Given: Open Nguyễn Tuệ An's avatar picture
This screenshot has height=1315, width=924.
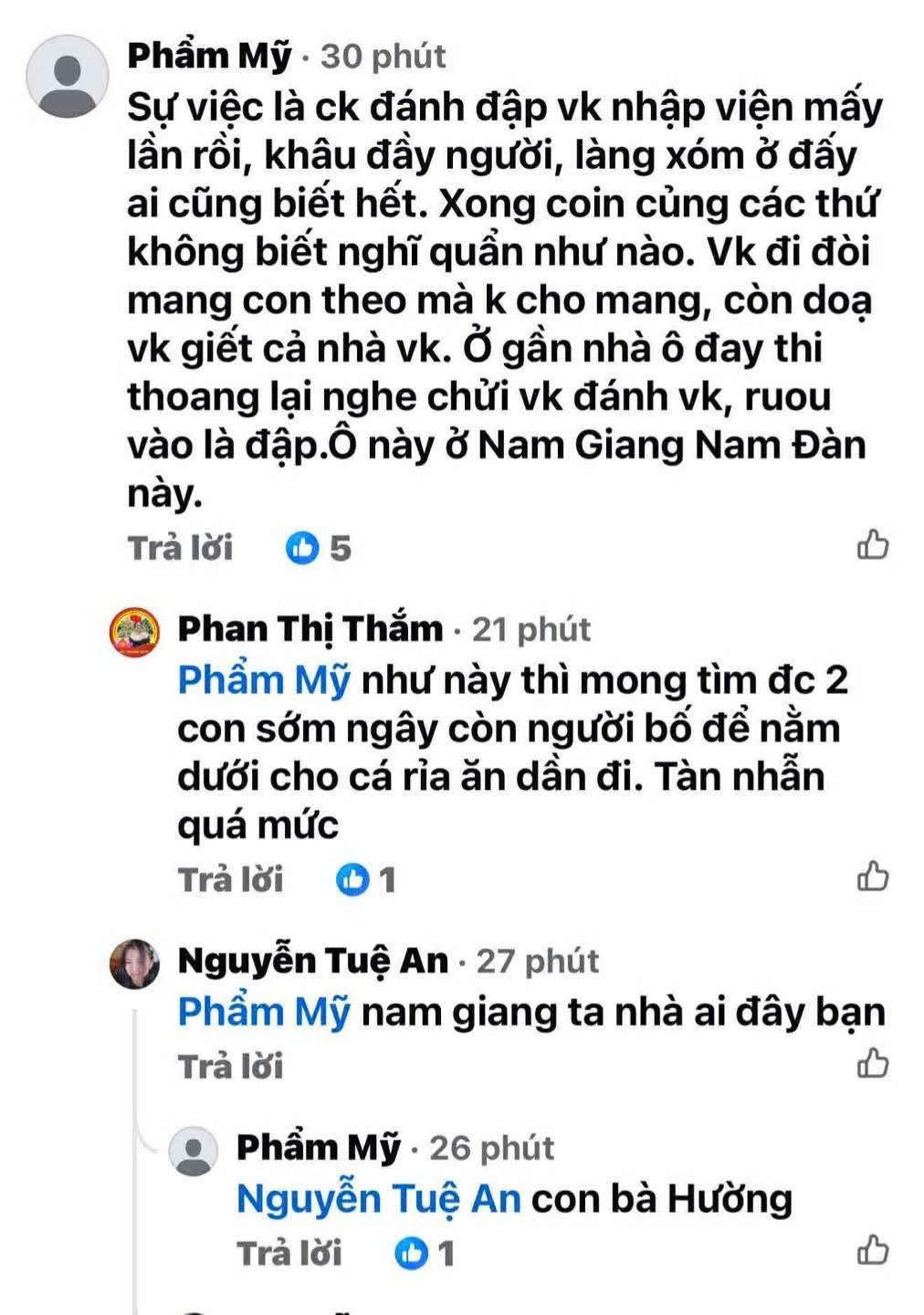Looking at the screenshot, I should click(x=135, y=963).
